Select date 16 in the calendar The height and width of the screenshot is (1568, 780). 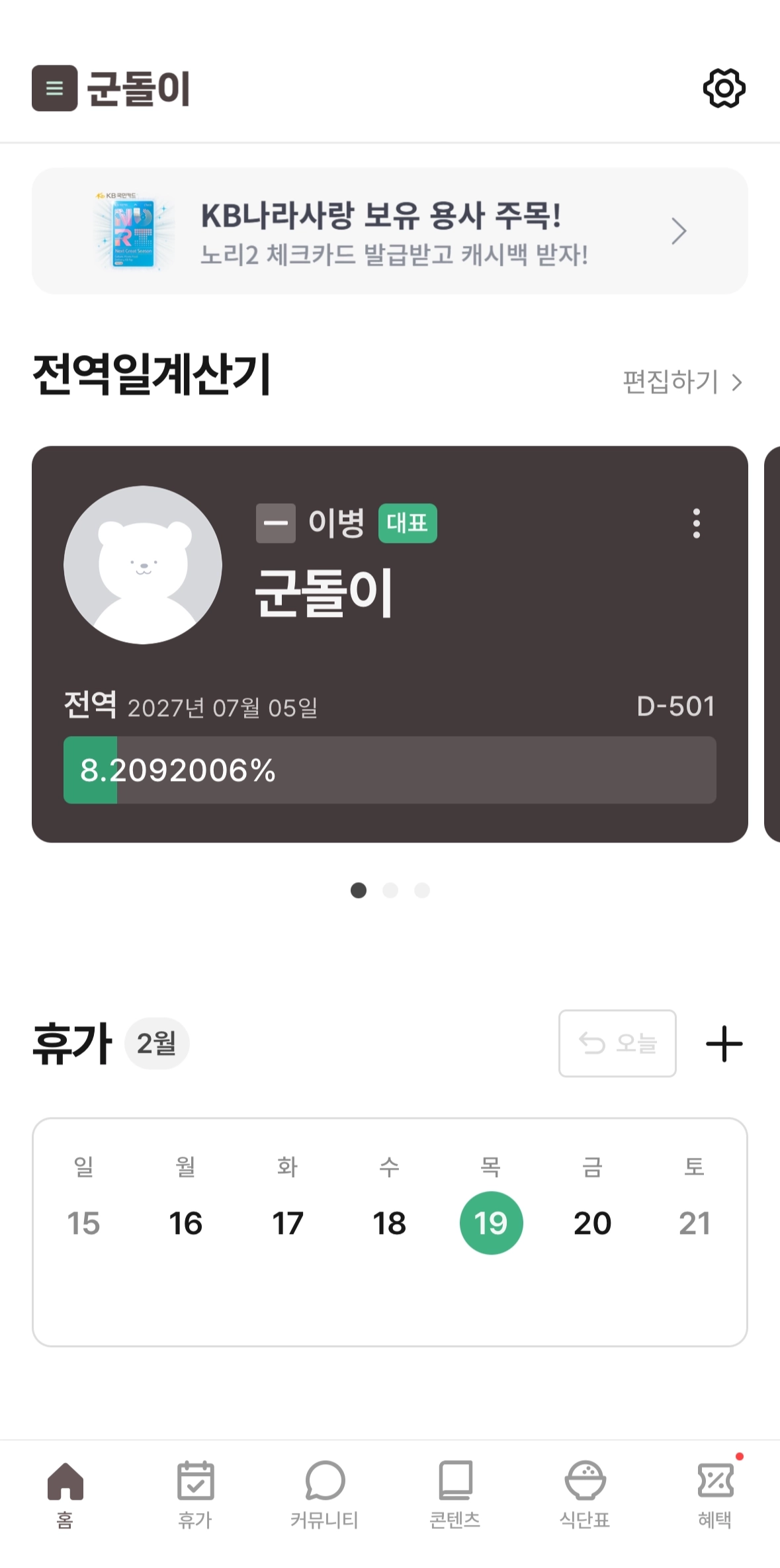(x=185, y=1223)
